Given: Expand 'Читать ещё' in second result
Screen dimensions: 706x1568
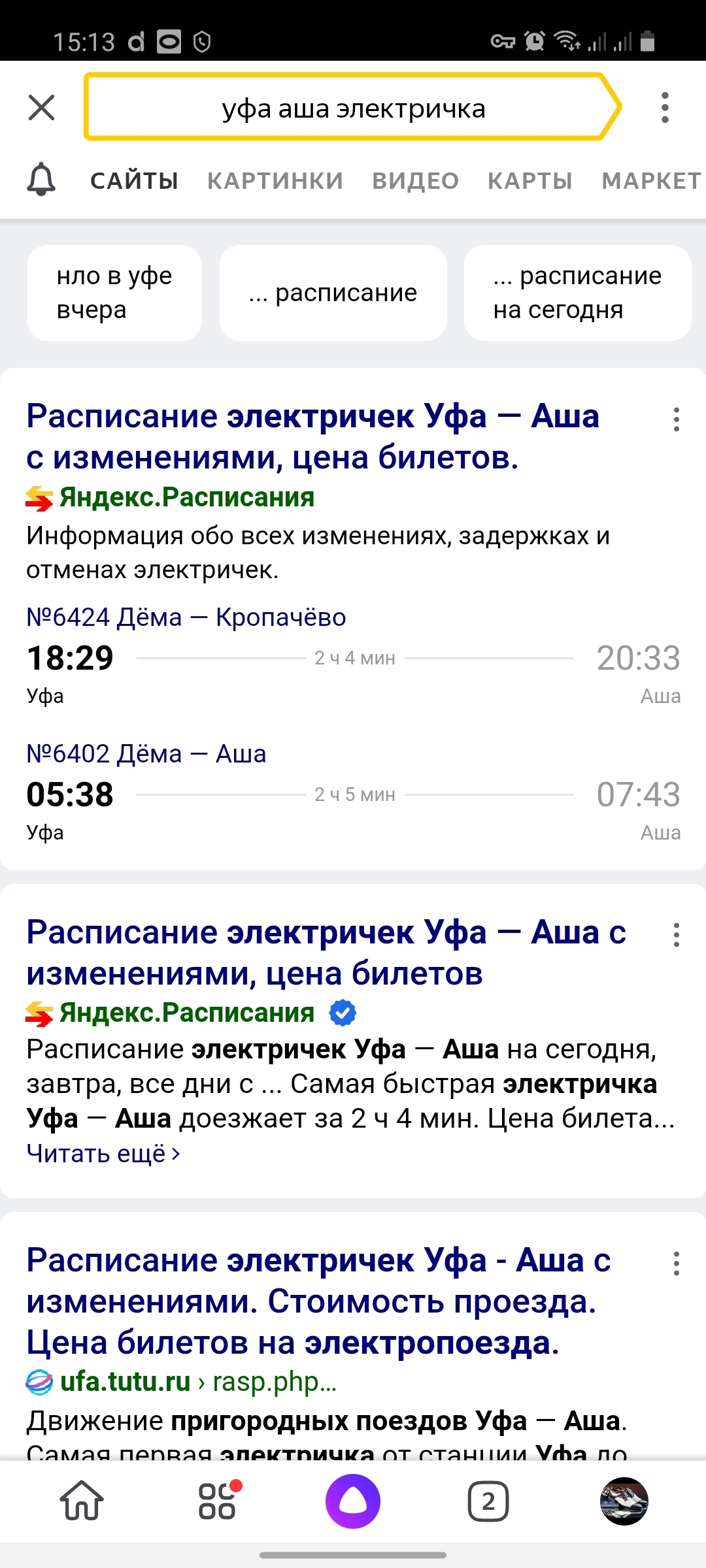Looking at the screenshot, I should click(103, 1154).
